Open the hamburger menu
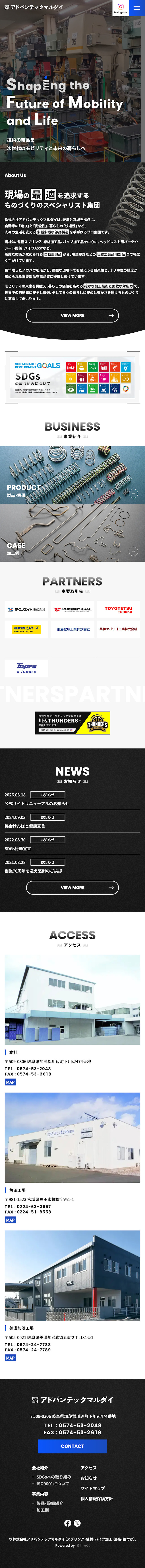The image size is (145, 1568). click(x=137, y=8)
